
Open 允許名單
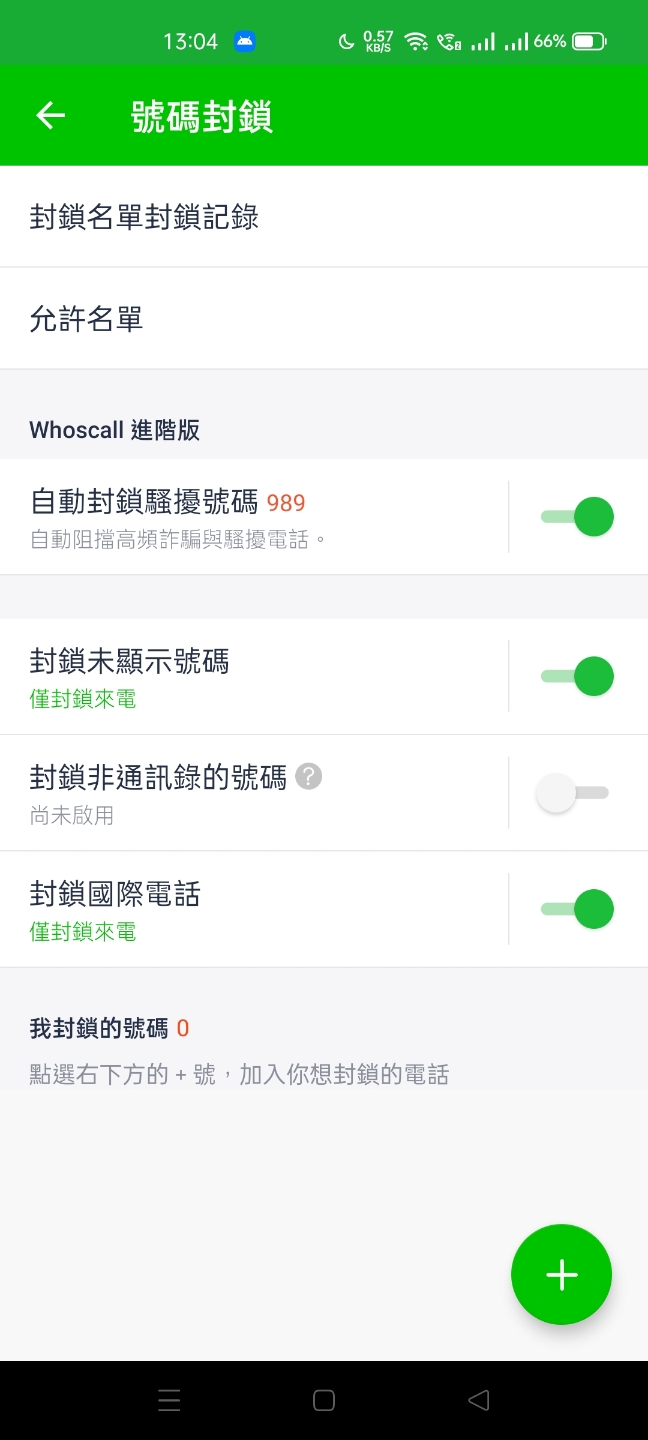tap(324, 319)
